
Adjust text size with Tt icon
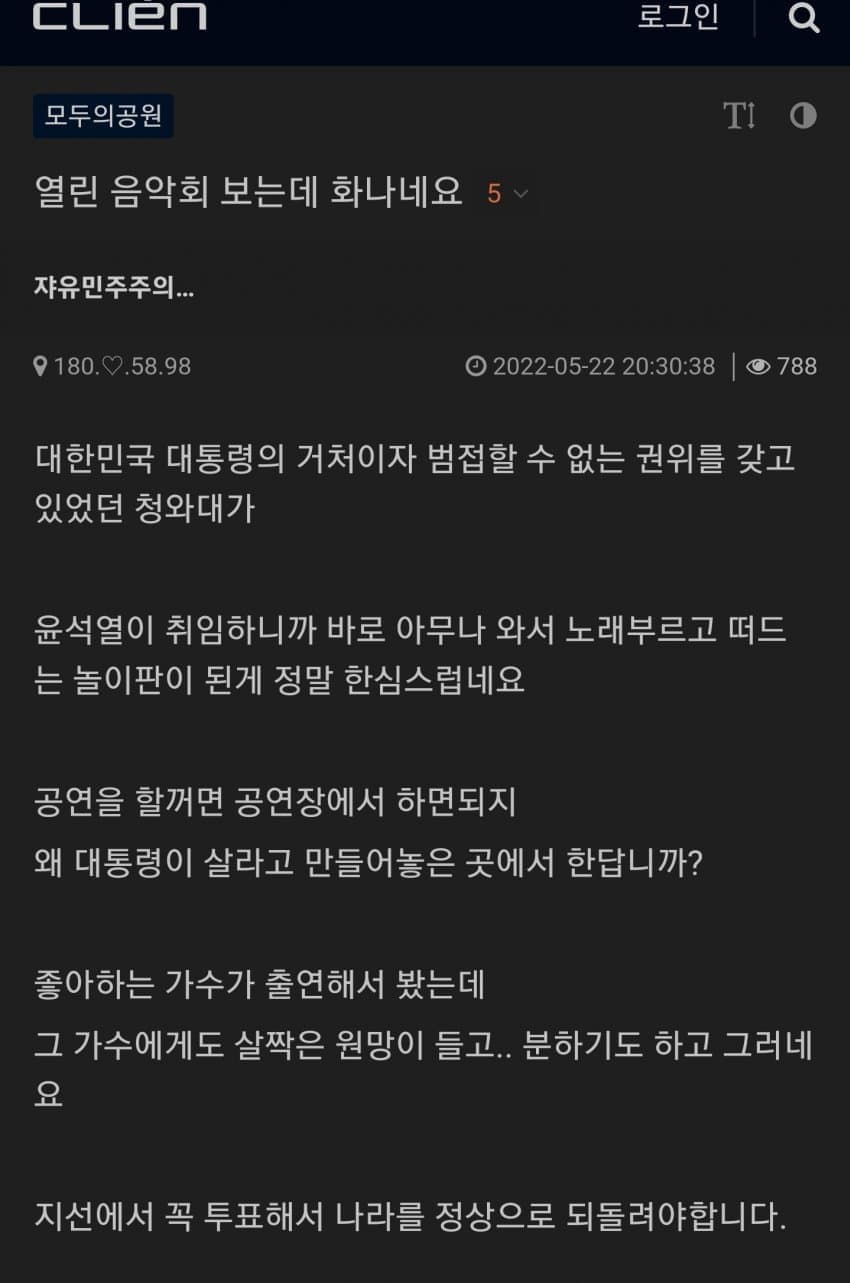740,116
